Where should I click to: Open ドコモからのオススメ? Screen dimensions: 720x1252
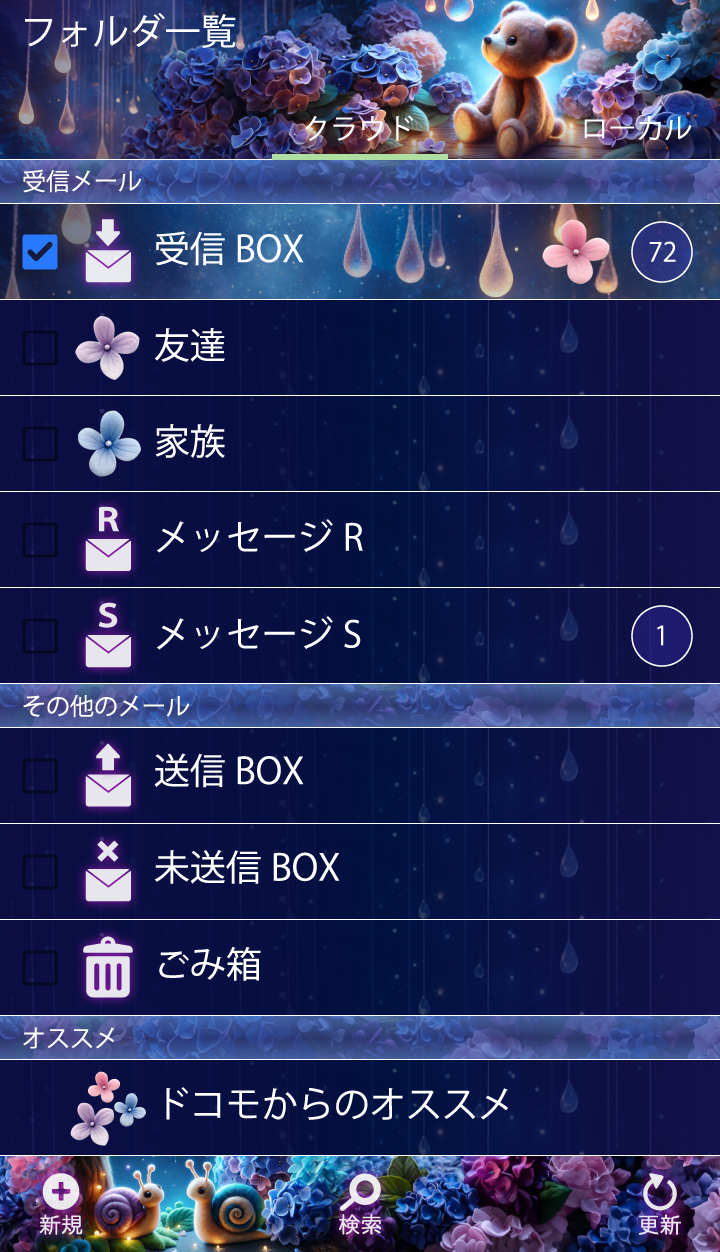[335, 1105]
